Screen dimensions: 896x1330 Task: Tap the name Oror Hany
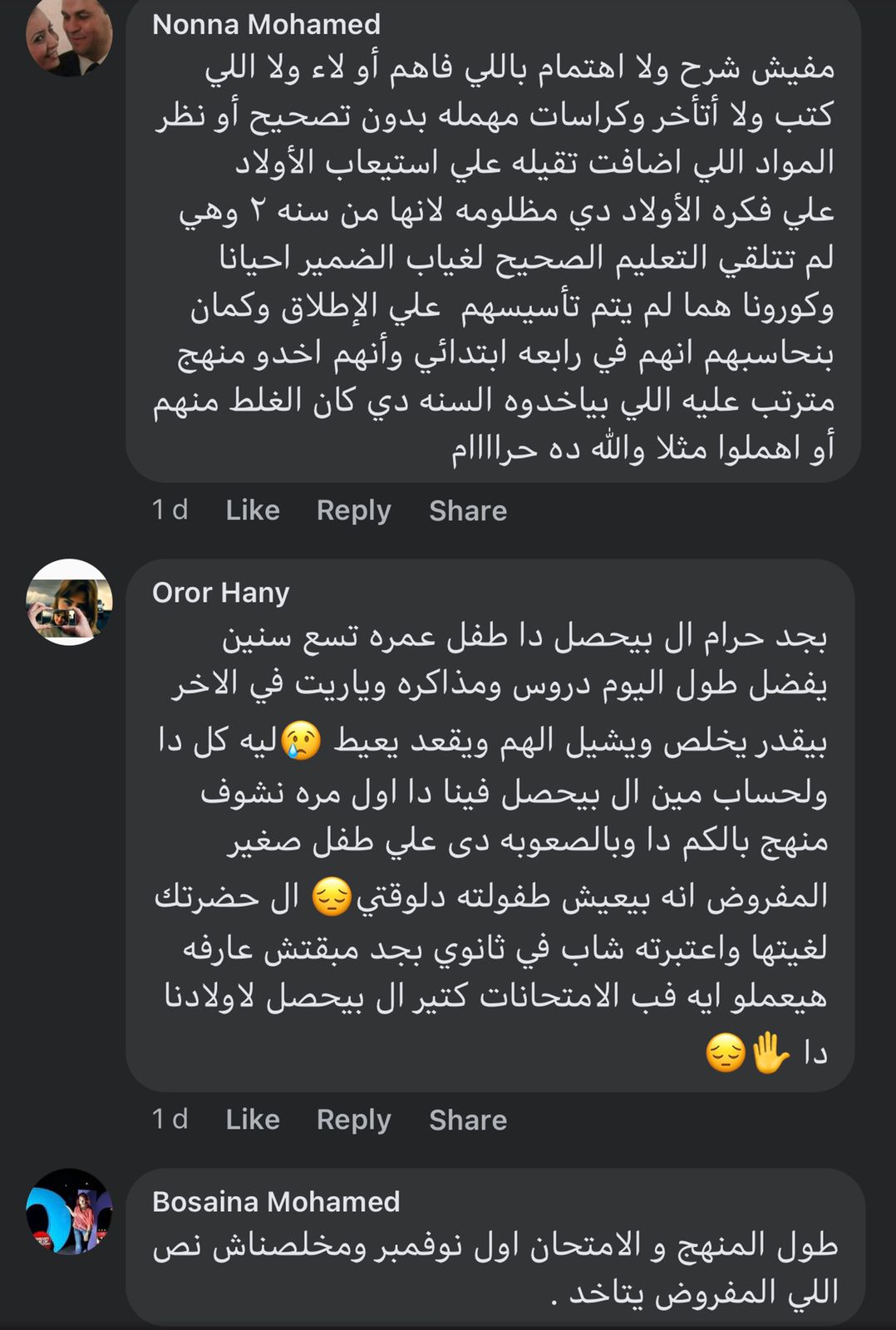[x=220, y=592]
